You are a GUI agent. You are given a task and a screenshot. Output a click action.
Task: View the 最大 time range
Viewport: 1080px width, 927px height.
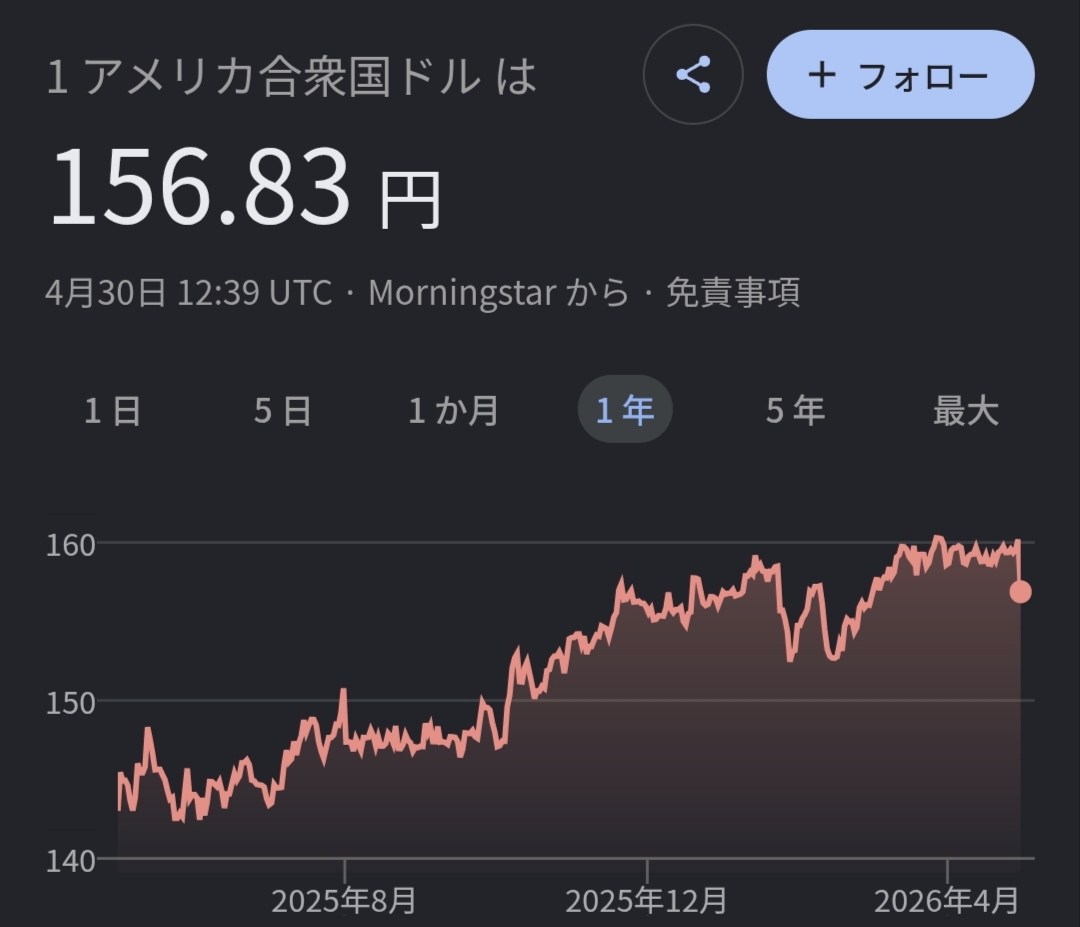[x=965, y=410]
